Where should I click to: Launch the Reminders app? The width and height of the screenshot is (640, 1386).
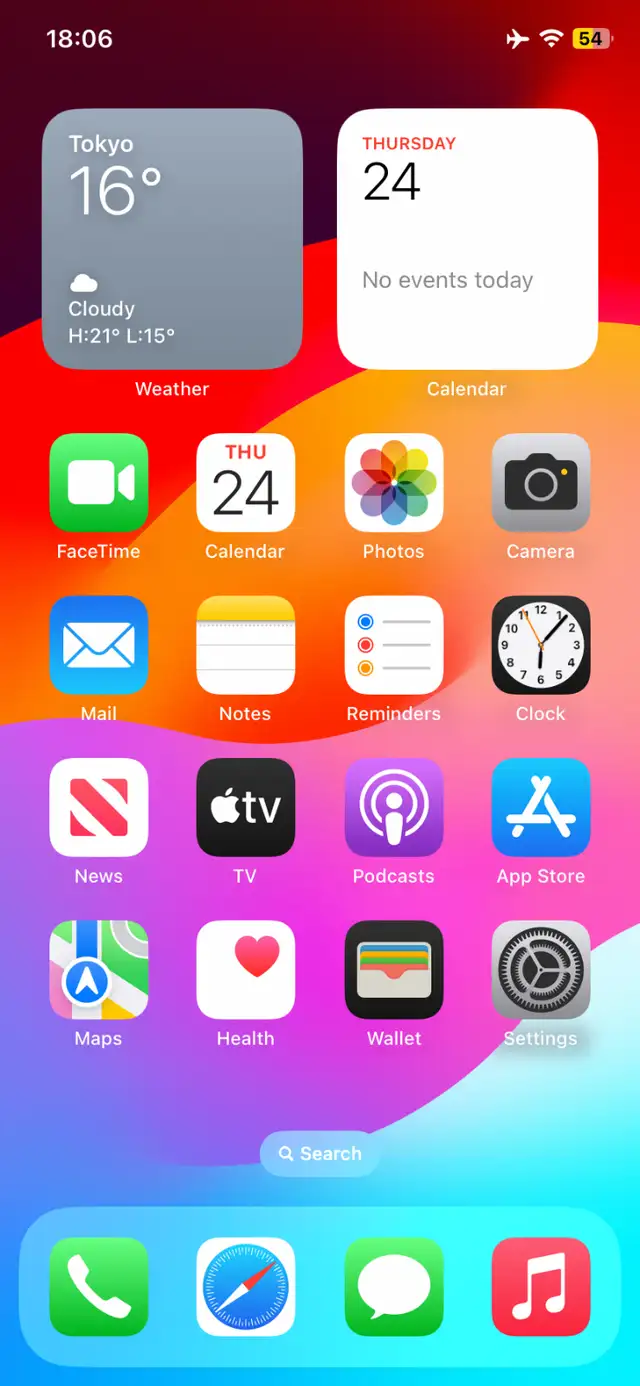[x=393, y=645]
